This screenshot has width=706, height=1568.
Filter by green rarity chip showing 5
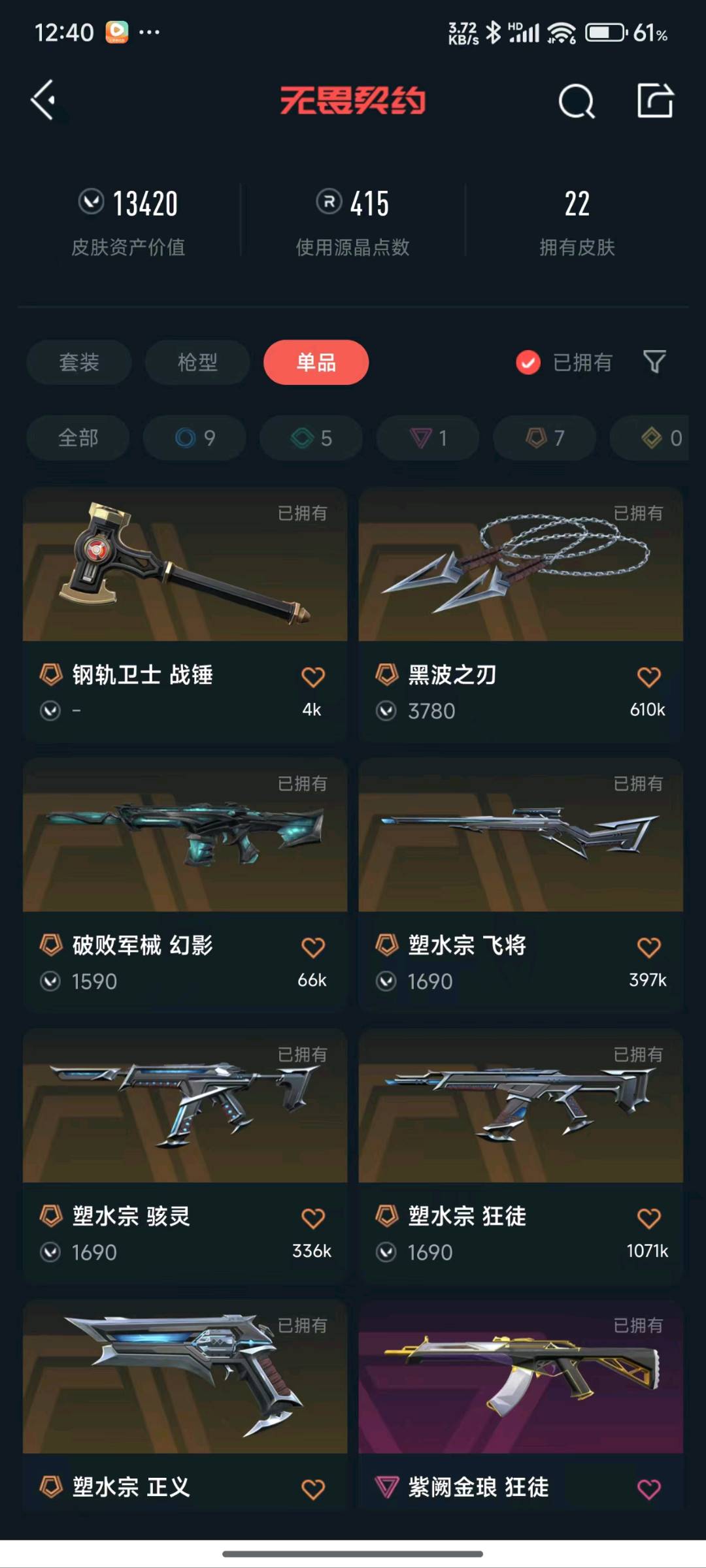click(x=311, y=438)
